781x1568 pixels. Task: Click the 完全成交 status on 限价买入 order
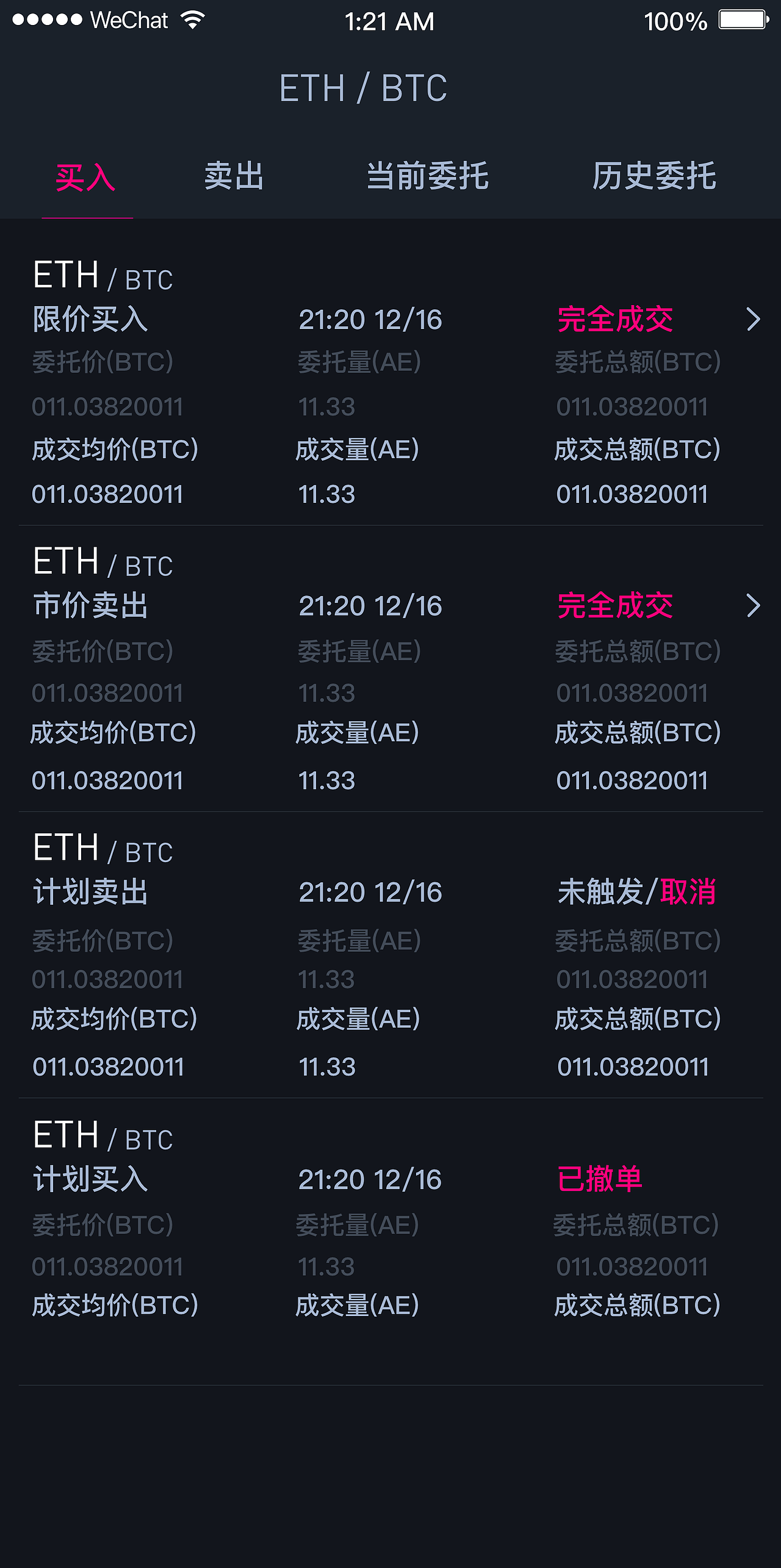[614, 320]
